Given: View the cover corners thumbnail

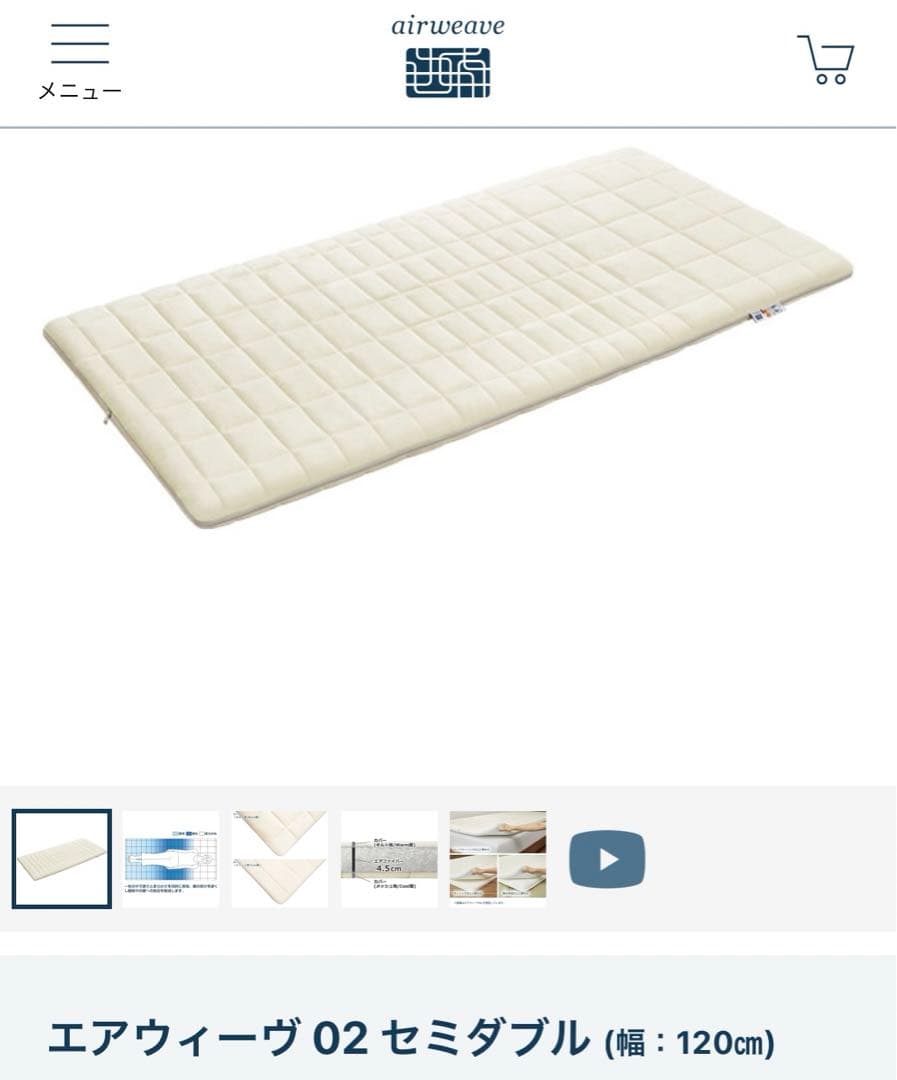Looking at the screenshot, I should 279,859.
